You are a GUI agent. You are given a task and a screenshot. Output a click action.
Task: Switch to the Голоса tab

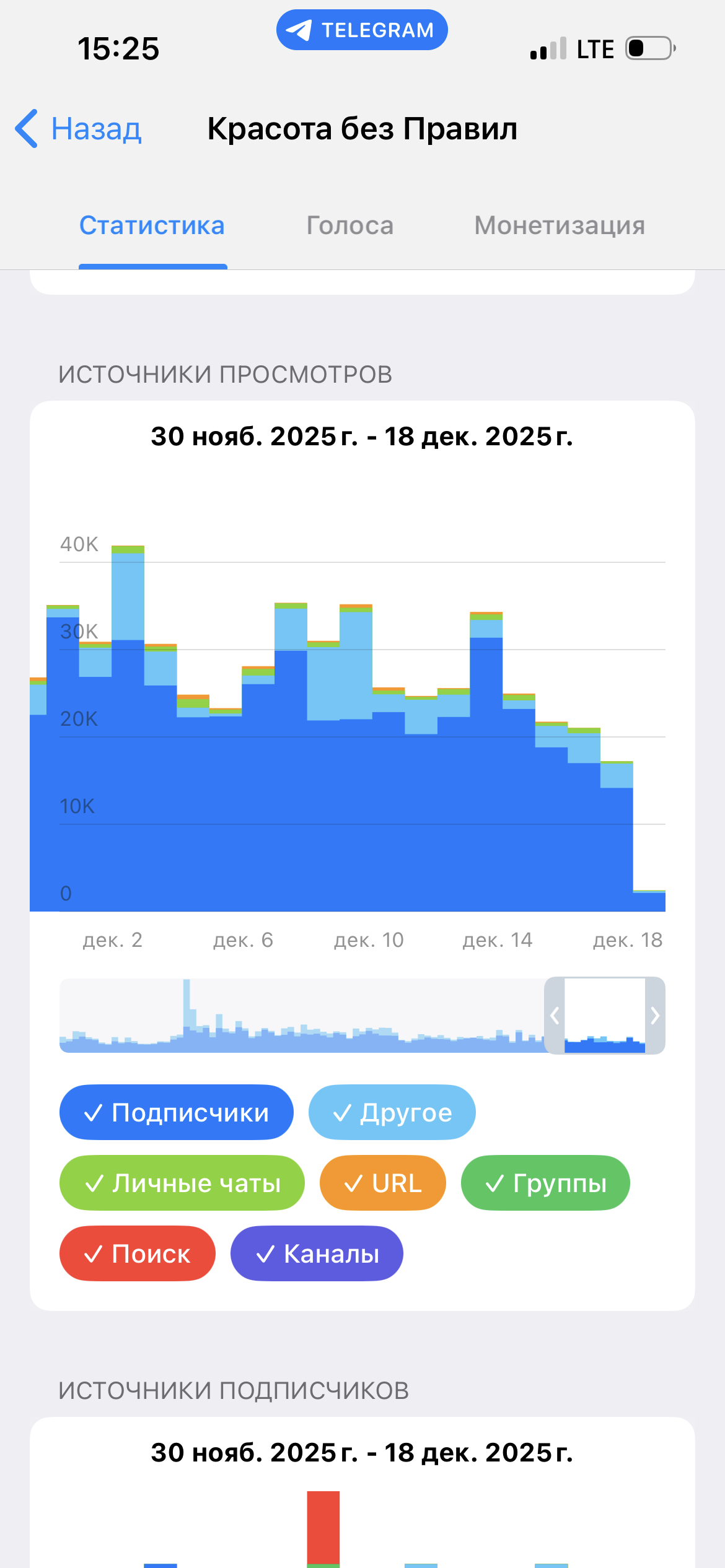pyautogui.click(x=350, y=225)
